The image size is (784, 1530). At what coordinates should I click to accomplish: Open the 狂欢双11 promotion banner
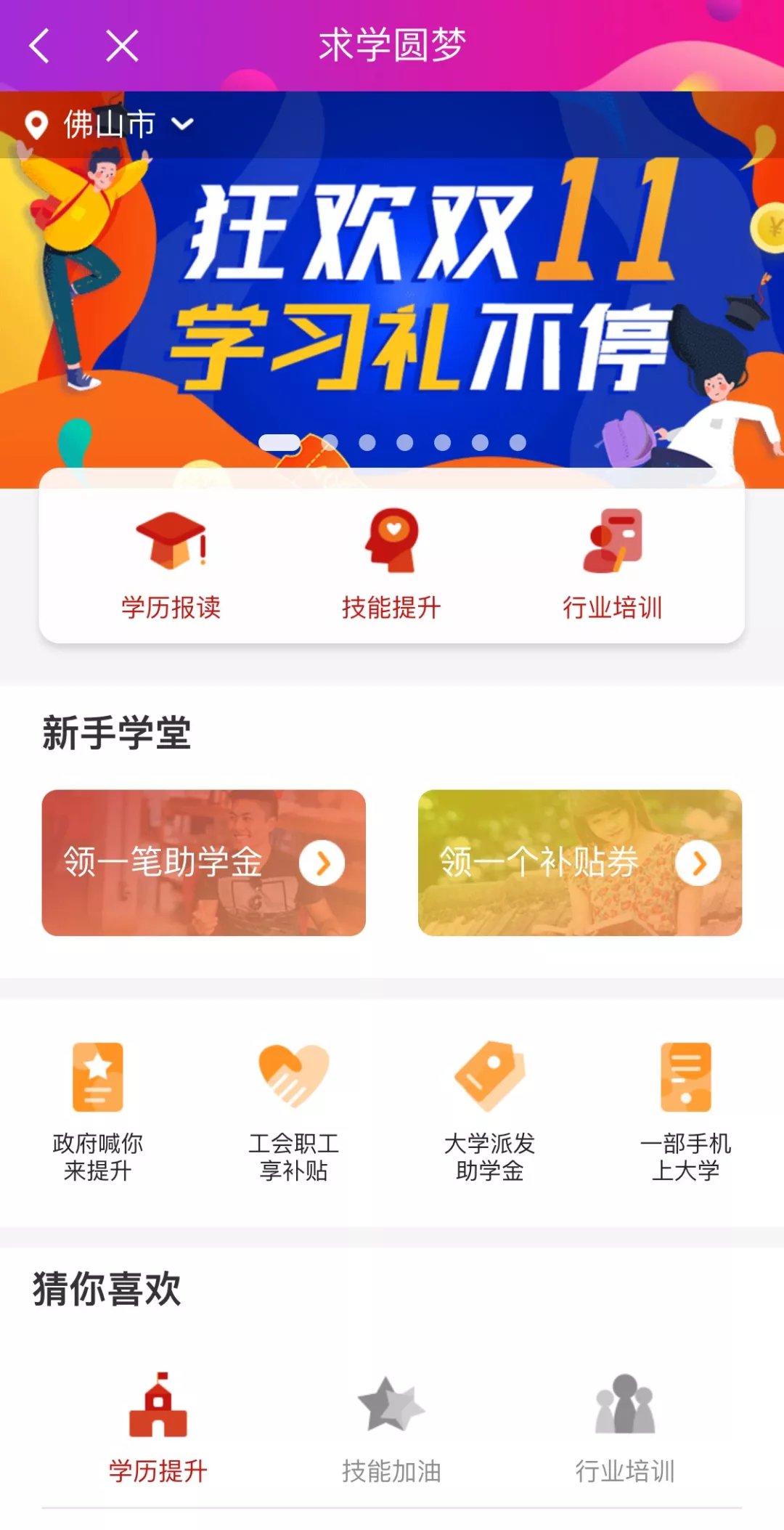click(x=421, y=290)
